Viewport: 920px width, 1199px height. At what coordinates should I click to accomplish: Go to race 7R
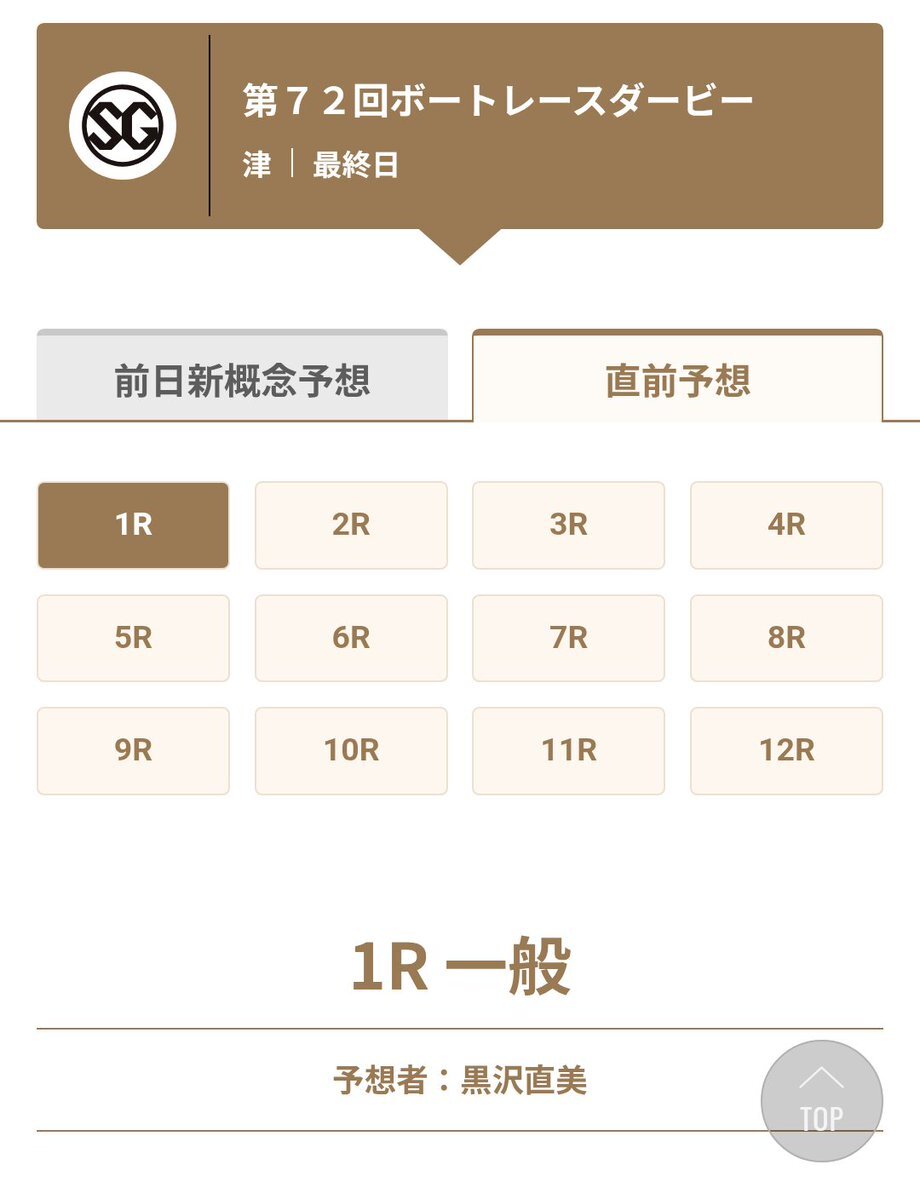point(568,638)
